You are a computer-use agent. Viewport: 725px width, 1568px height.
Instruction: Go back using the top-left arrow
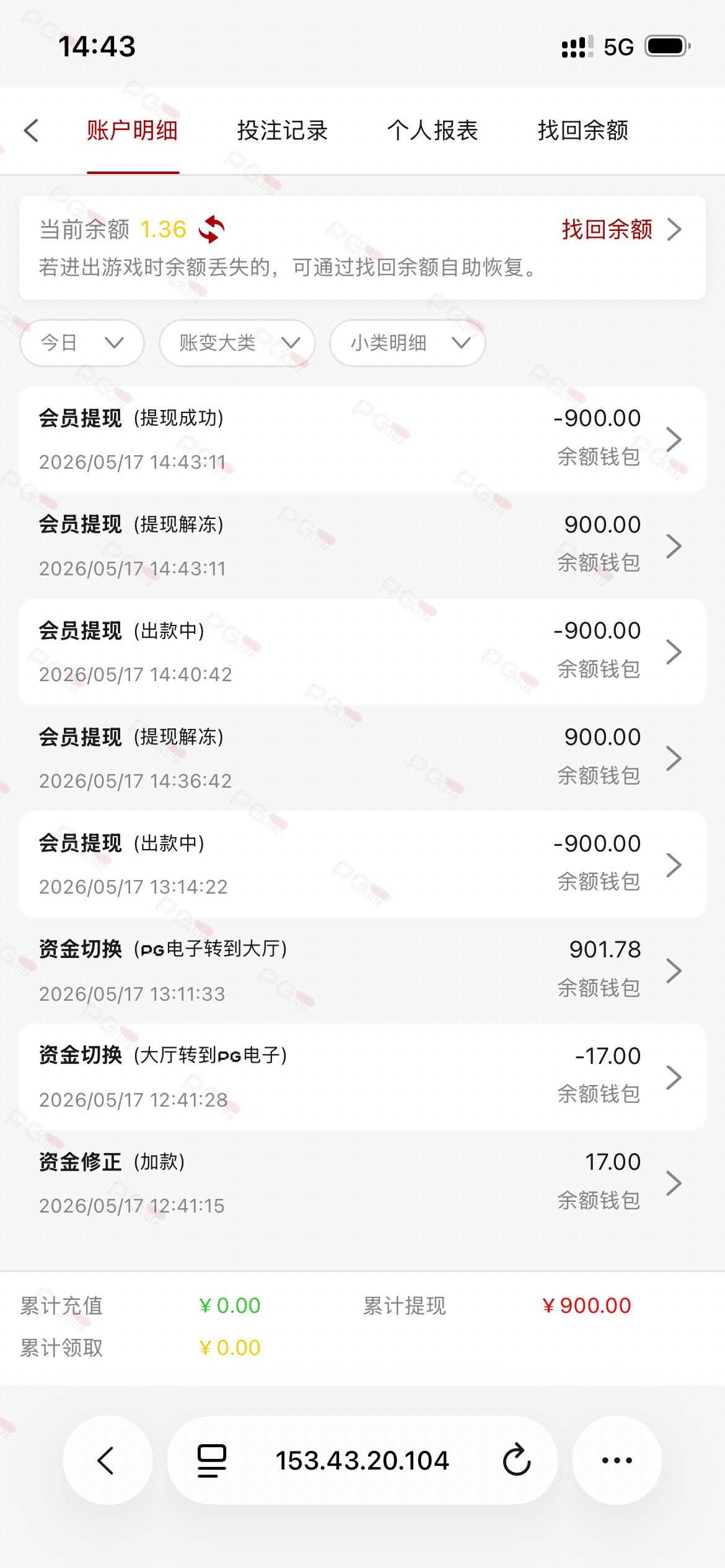pos(32,131)
